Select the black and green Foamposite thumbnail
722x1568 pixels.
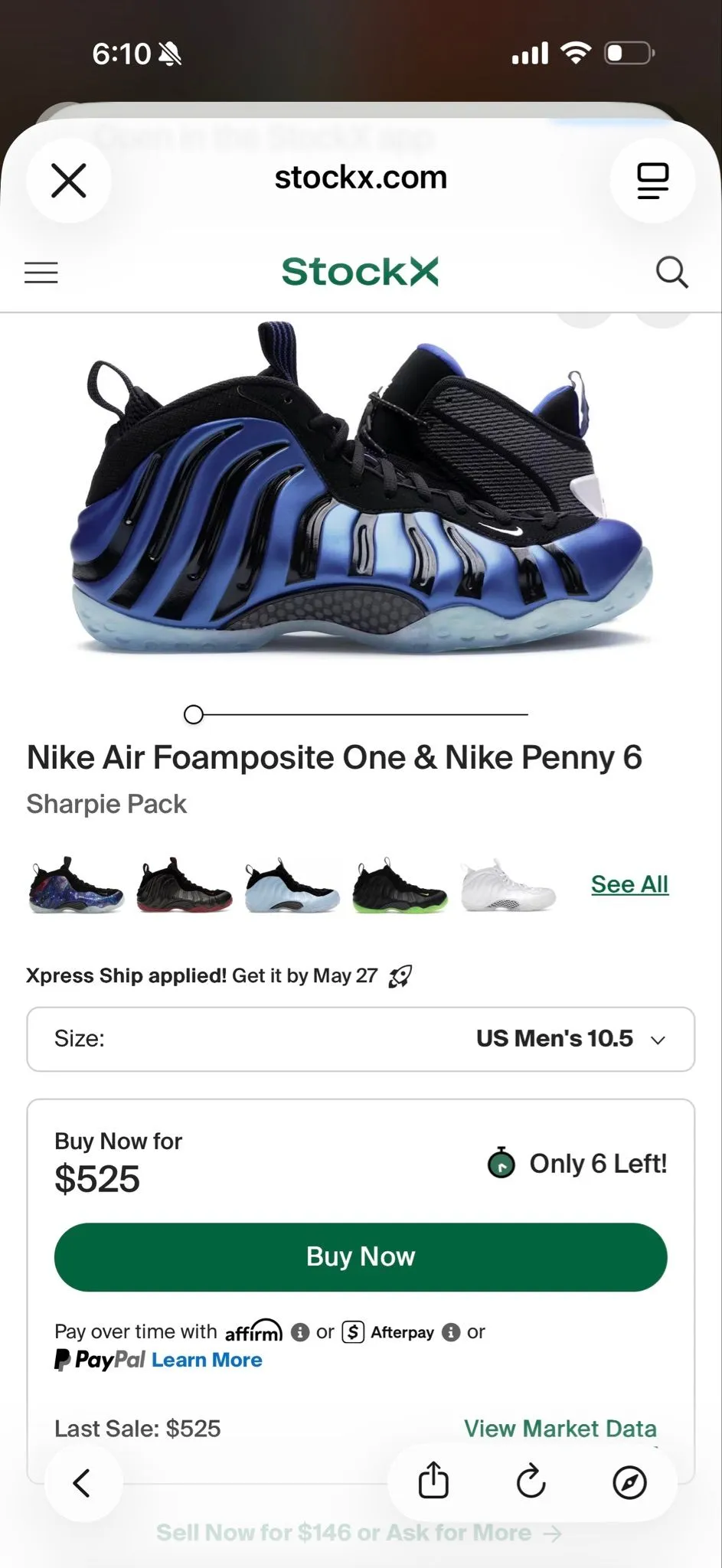tap(400, 885)
